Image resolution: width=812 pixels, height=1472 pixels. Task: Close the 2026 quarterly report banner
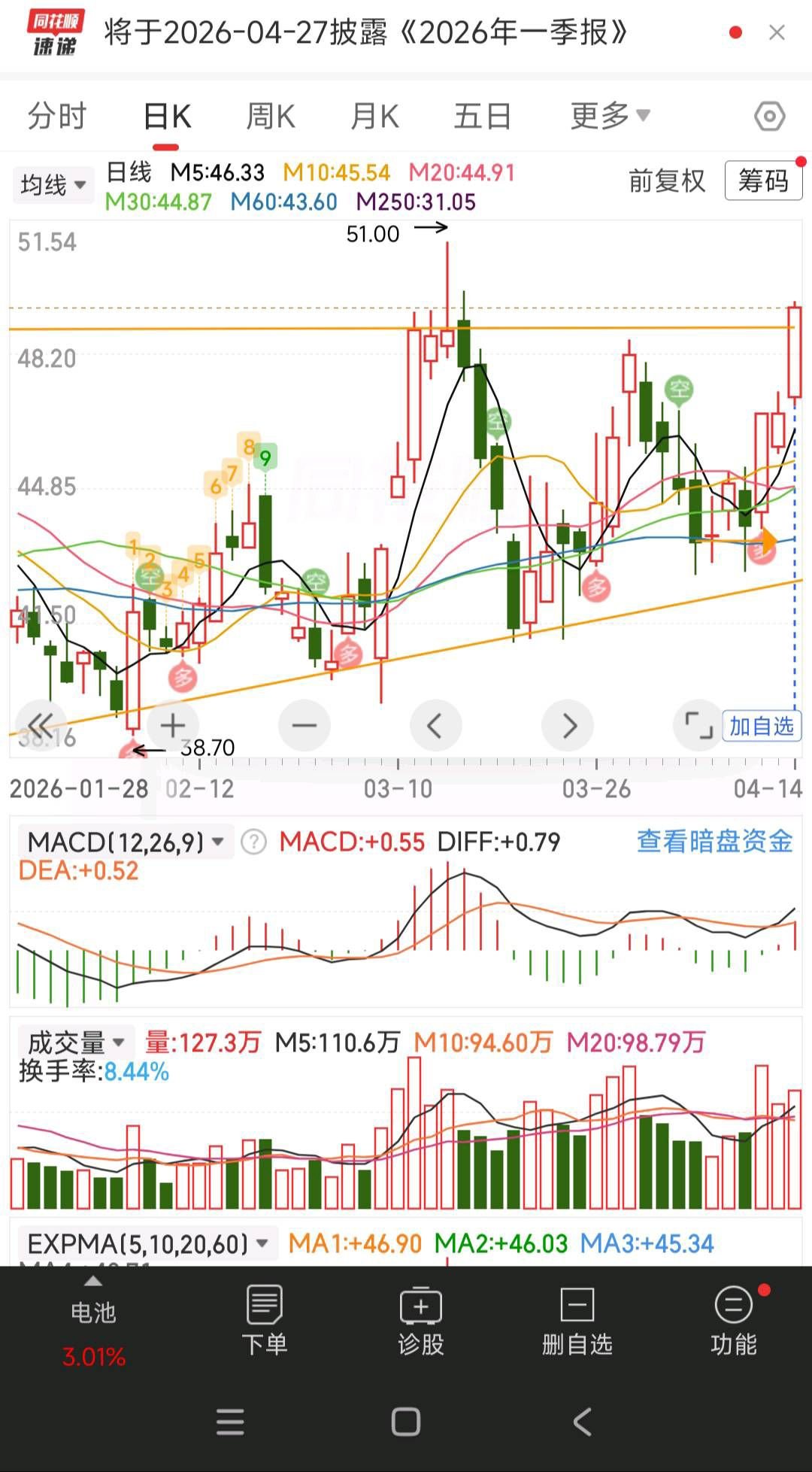point(777,32)
